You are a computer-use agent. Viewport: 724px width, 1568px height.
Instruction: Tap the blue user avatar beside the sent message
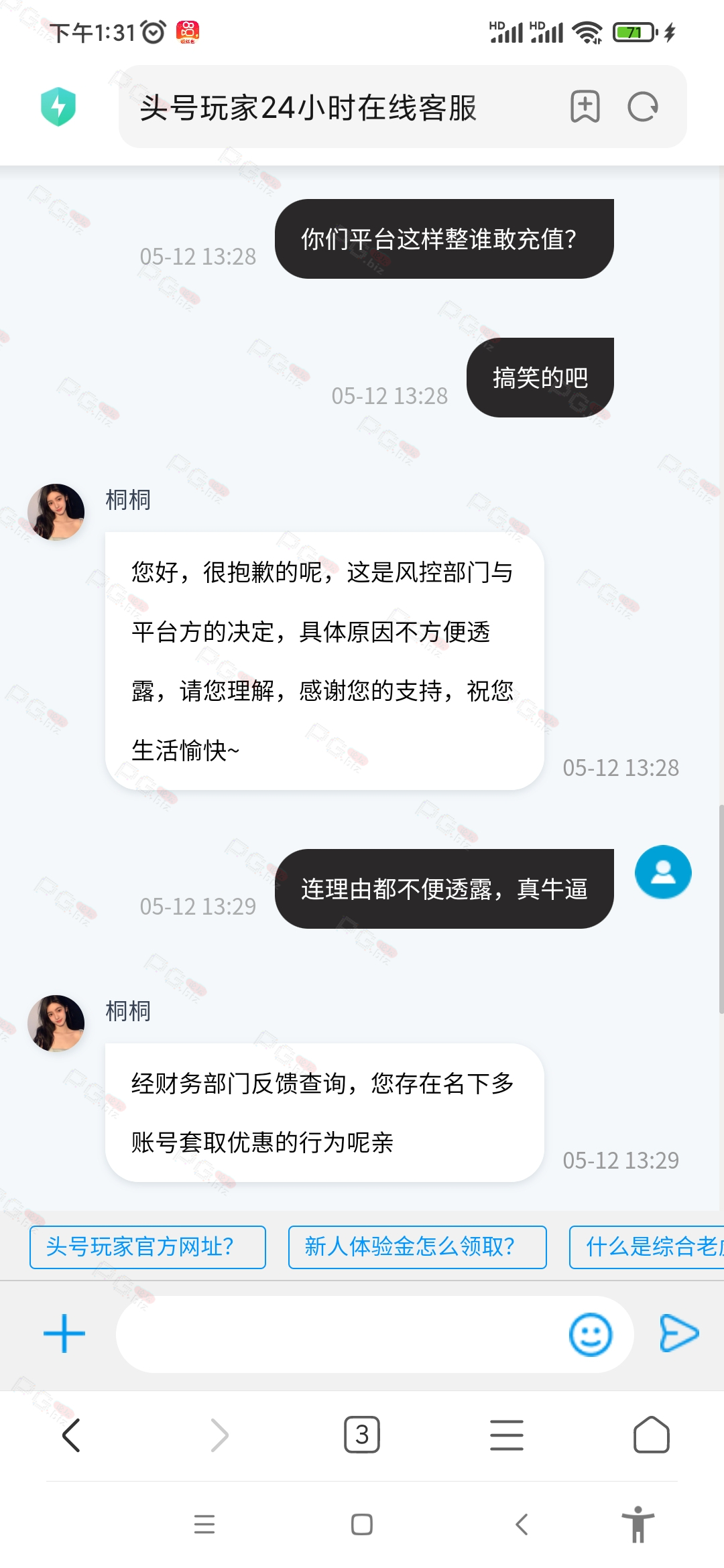pos(663,872)
